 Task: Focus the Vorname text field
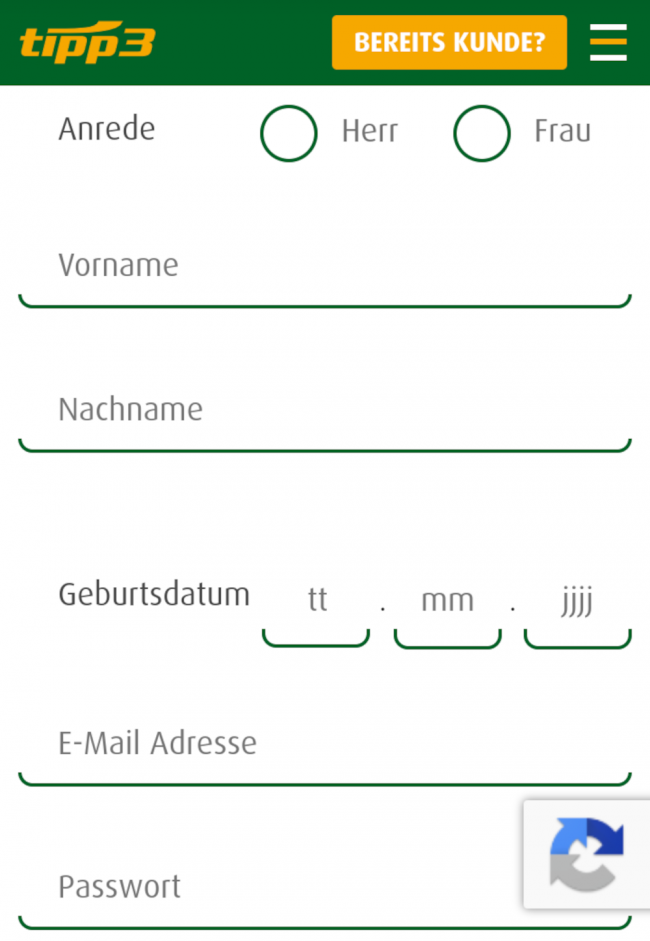point(324,268)
